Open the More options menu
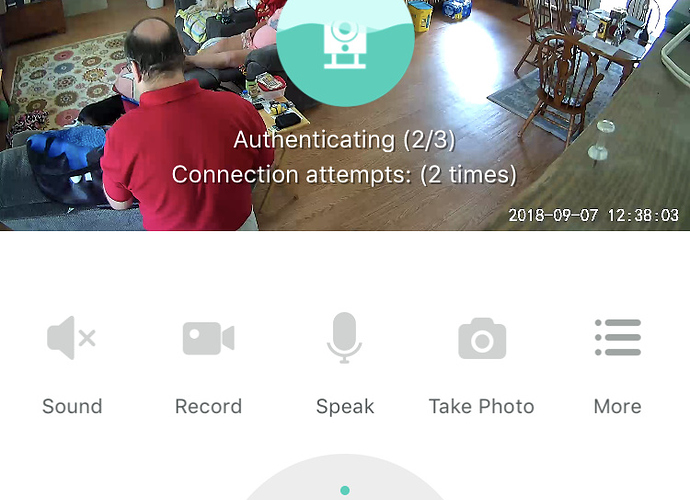690x500 pixels. 617,340
